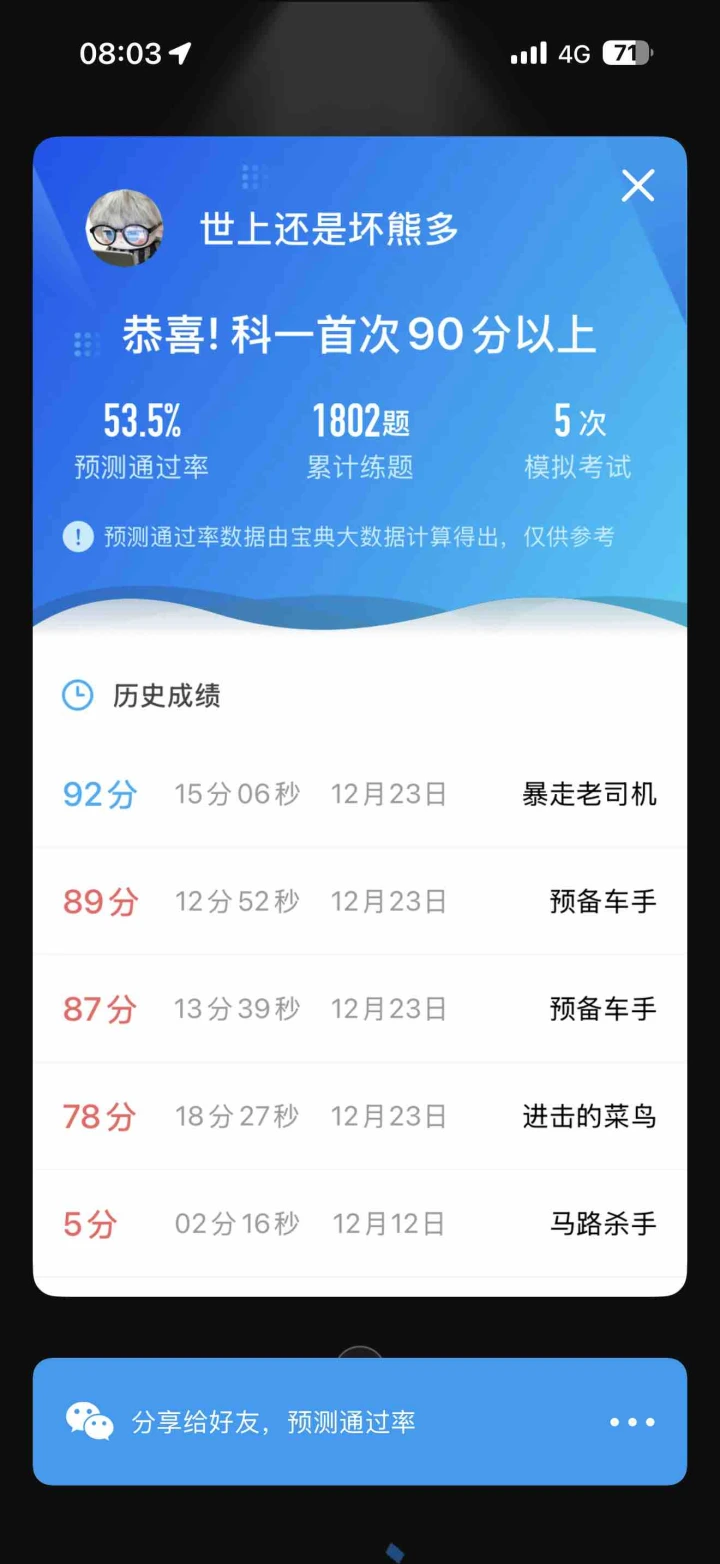Close the exam result popup
This screenshot has height=1564, width=720.
pyautogui.click(x=637, y=187)
